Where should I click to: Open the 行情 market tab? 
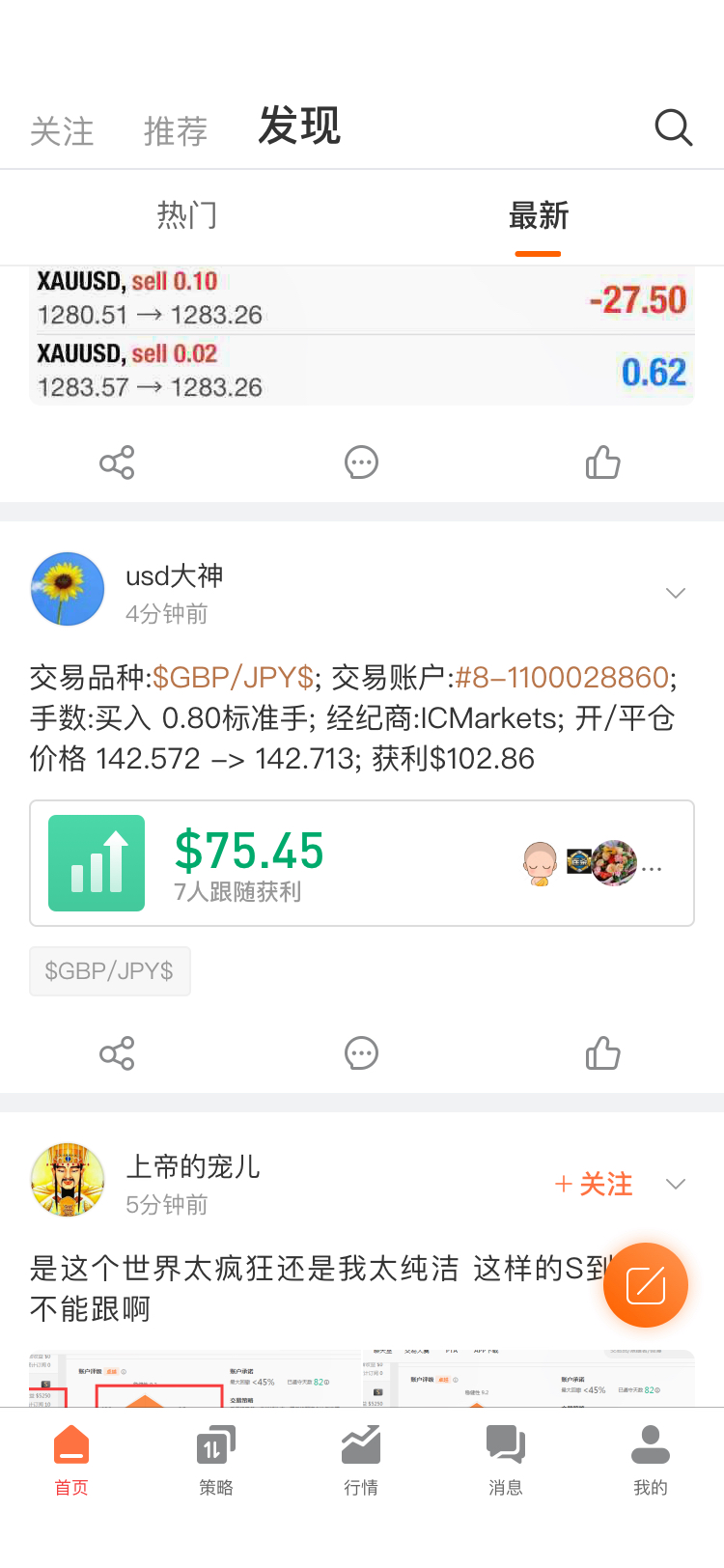361,1460
